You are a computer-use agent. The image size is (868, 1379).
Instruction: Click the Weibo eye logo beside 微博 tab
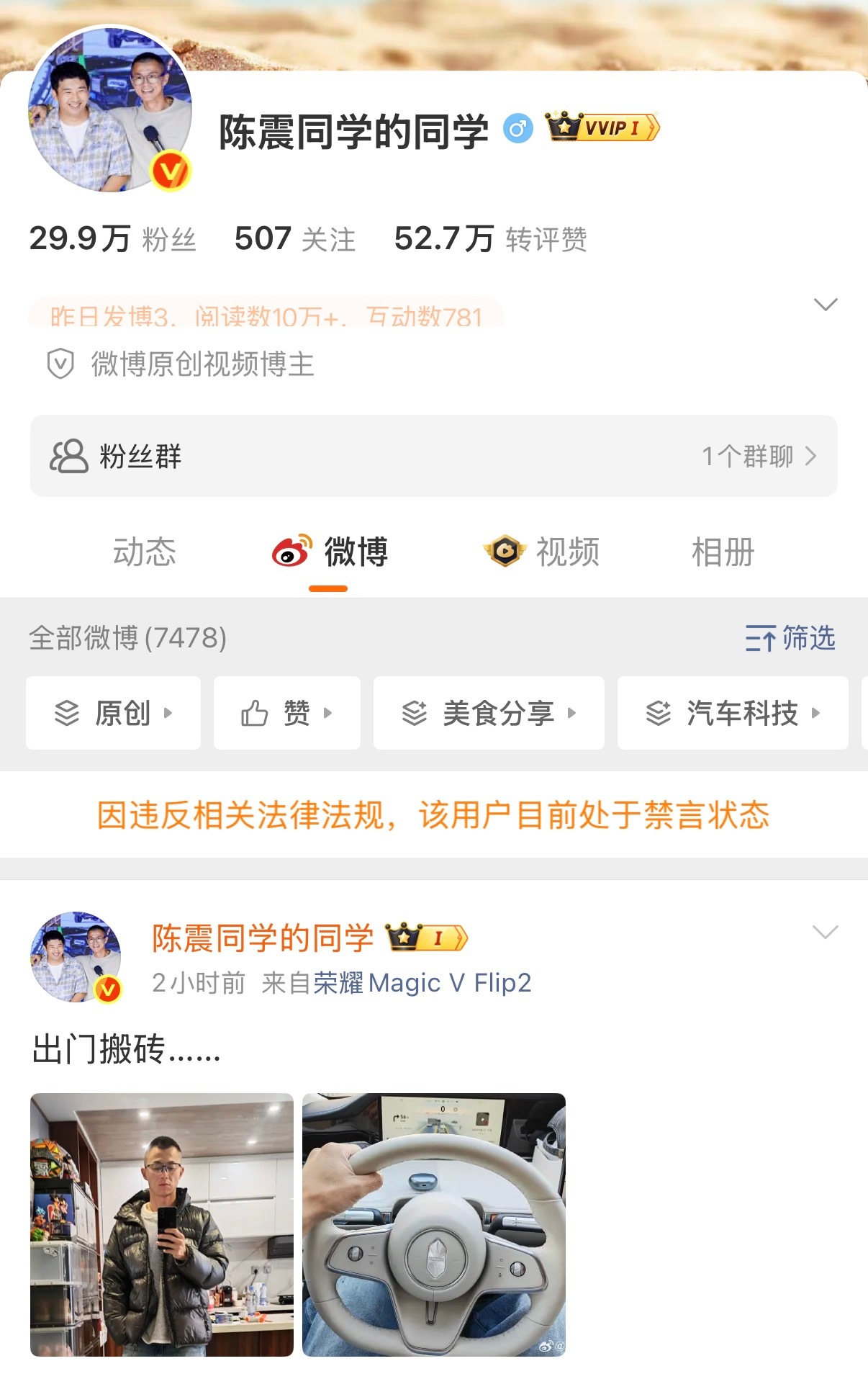tap(291, 552)
